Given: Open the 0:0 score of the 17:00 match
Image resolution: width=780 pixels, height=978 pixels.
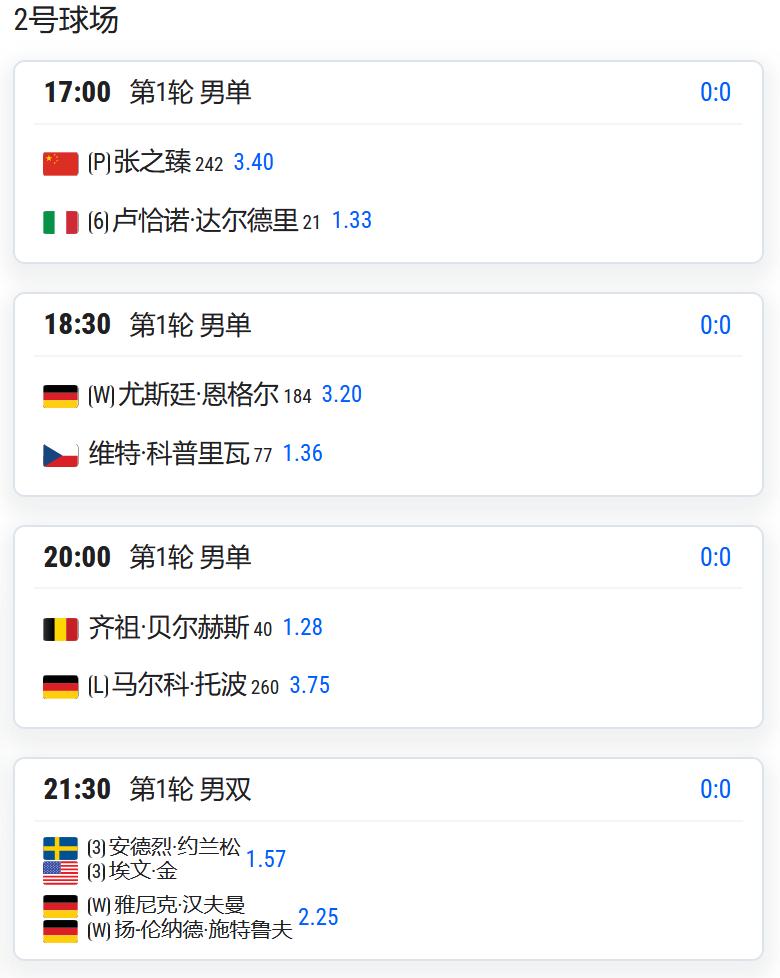Looking at the screenshot, I should tap(717, 90).
